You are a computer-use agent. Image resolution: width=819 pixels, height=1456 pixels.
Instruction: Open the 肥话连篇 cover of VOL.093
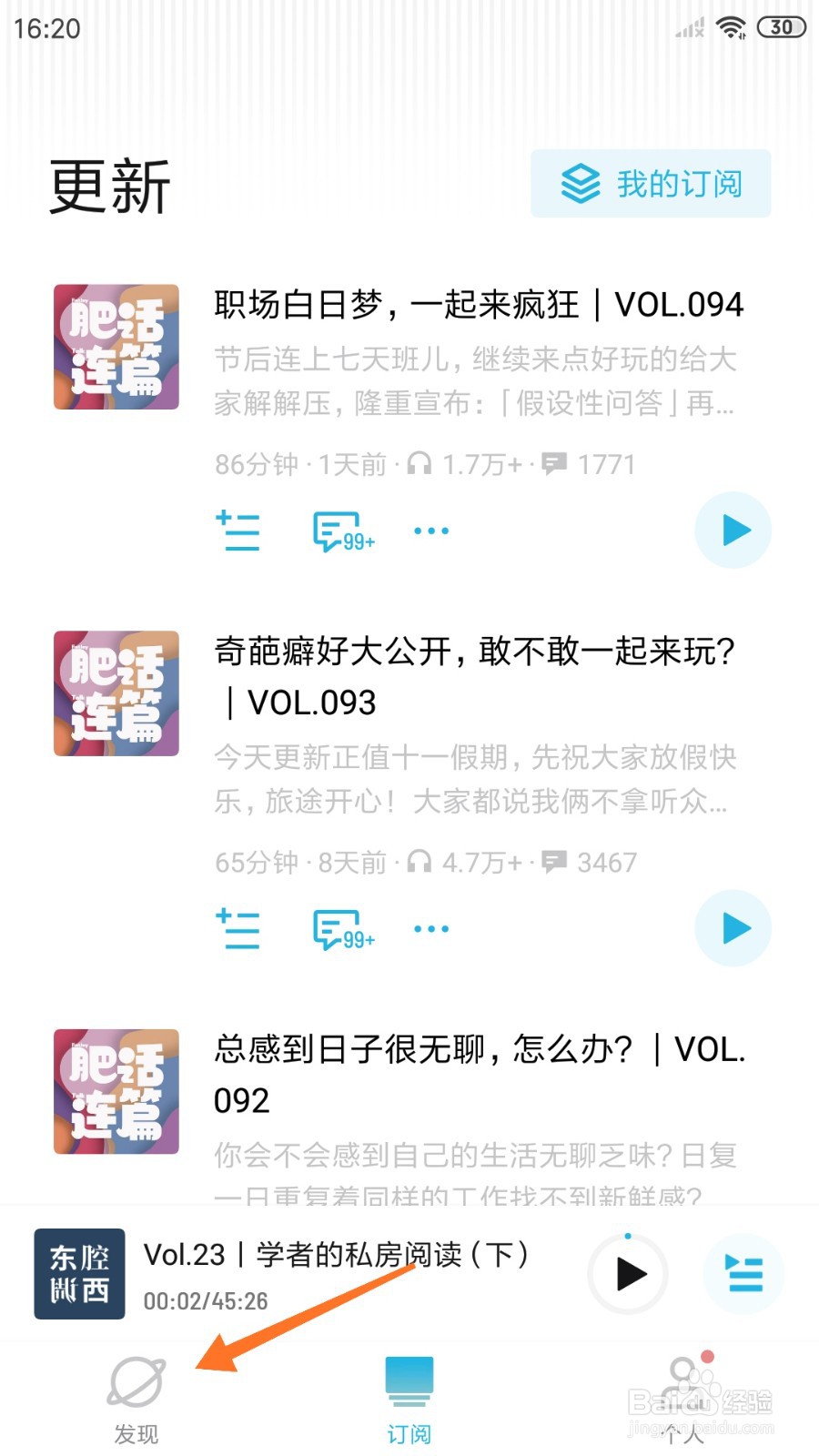pos(116,693)
